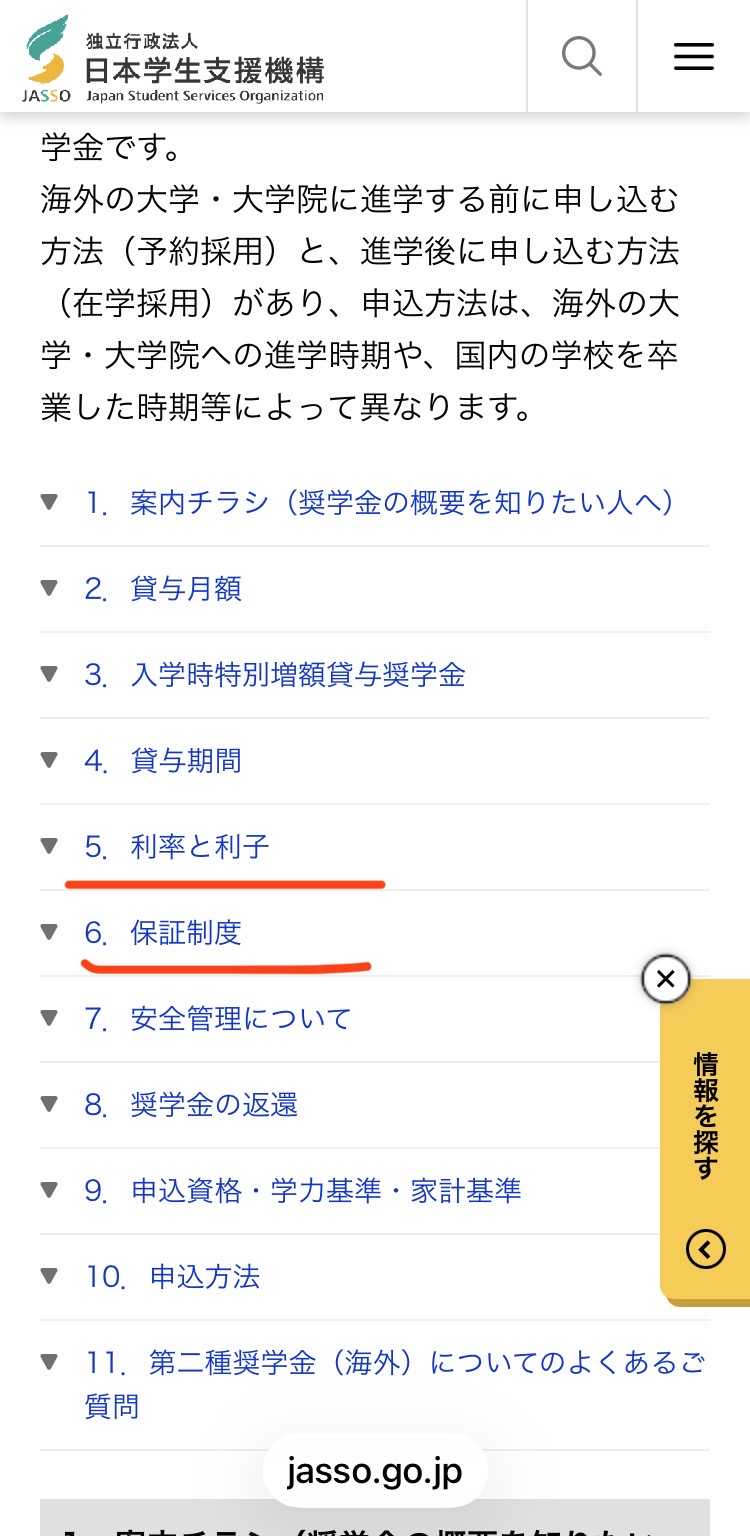Viewport: 750px width, 1536px height.
Task: Open 9. 申込資格・学力基準・家計基準
Action: coord(303,1190)
